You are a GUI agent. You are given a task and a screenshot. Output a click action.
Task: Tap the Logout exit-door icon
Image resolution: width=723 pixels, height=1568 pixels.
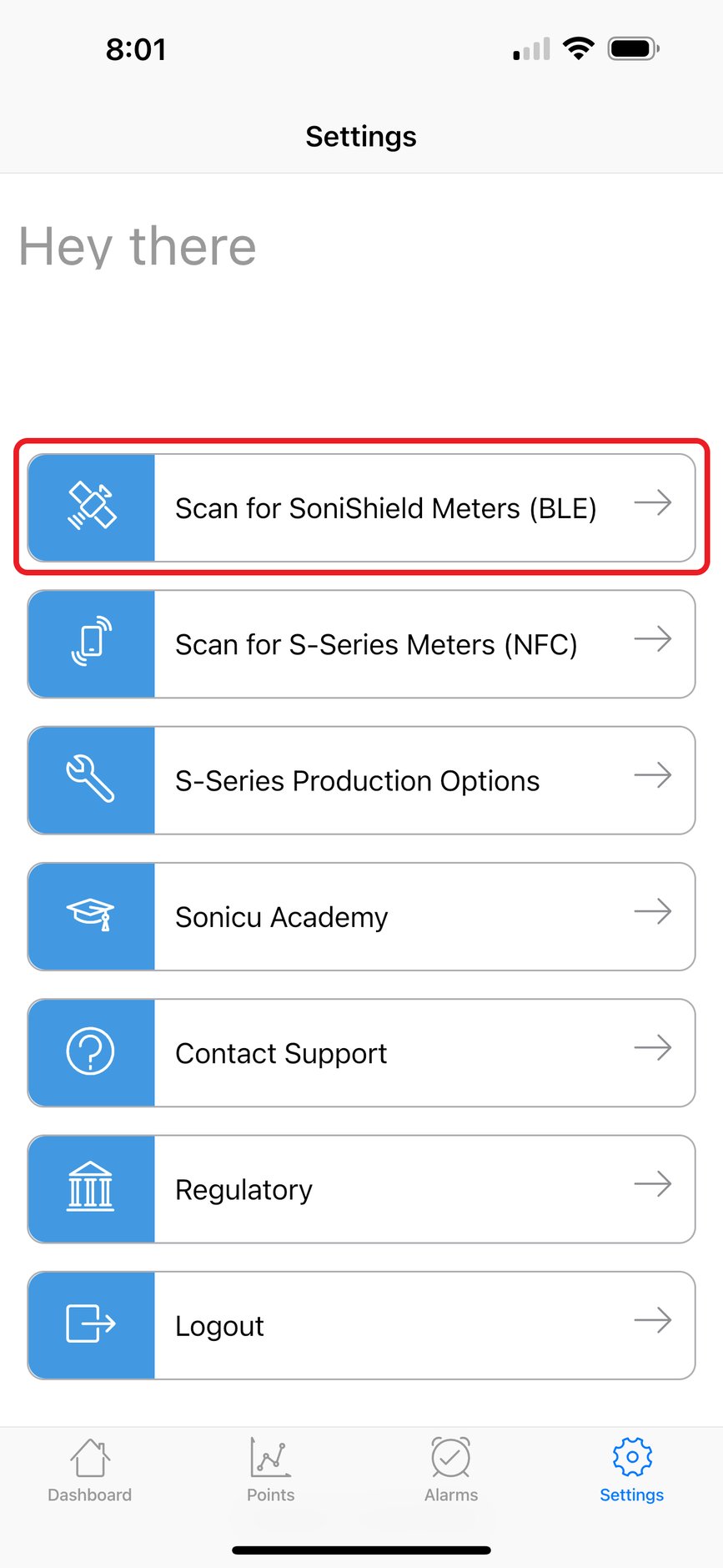click(90, 1324)
